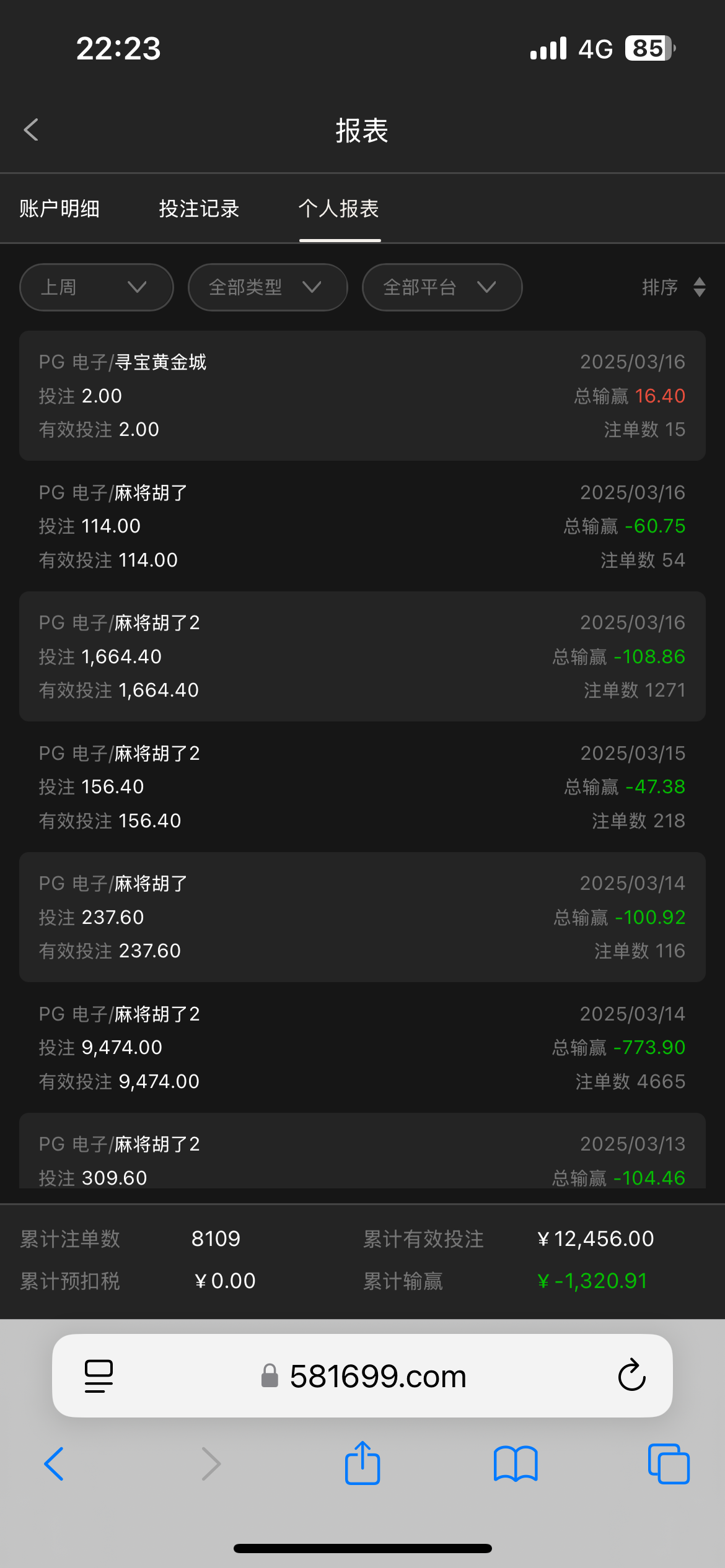Open the 全部平台 platform dropdown
The height and width of the screenshot is (1568, 725).
(442, 287)
